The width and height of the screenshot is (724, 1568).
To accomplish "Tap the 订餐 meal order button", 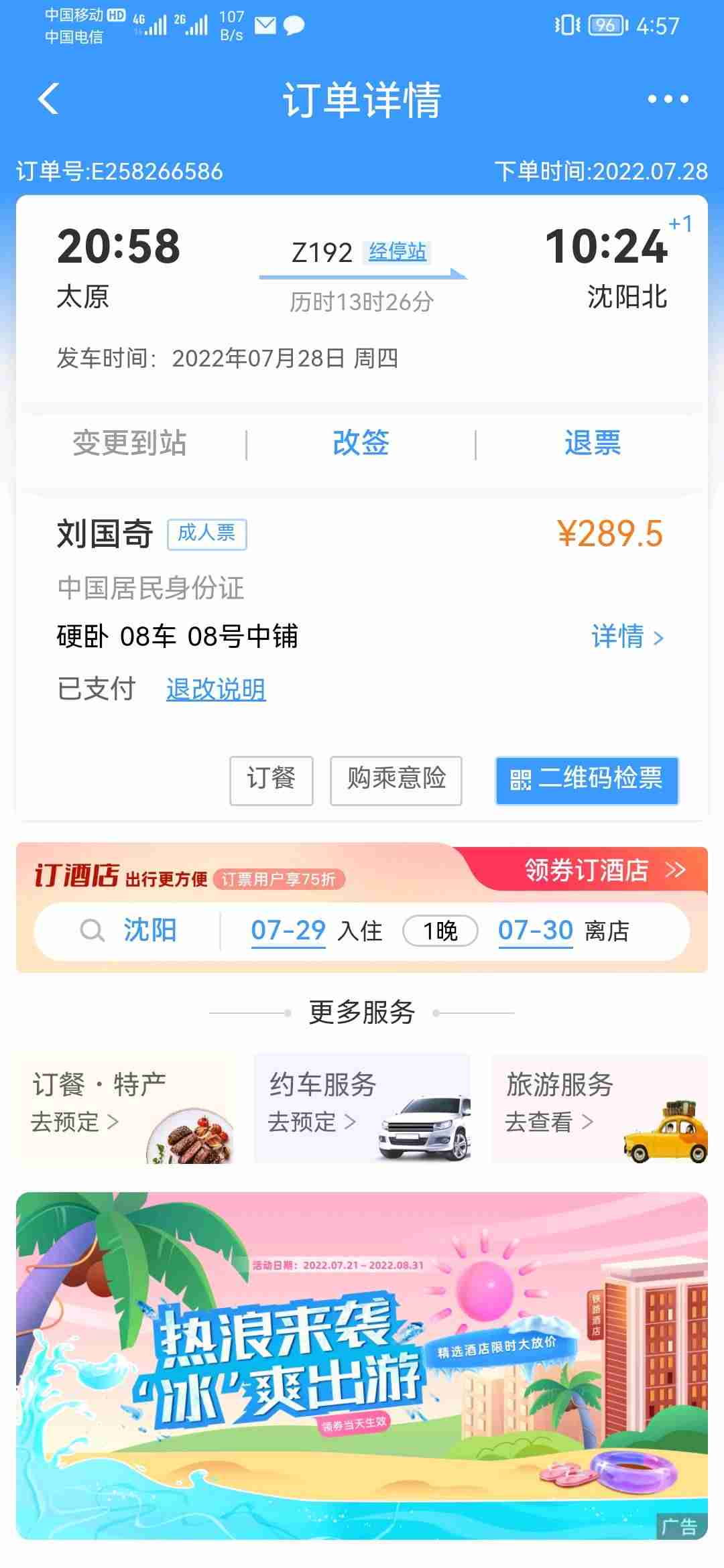I will tap(271, 780).
